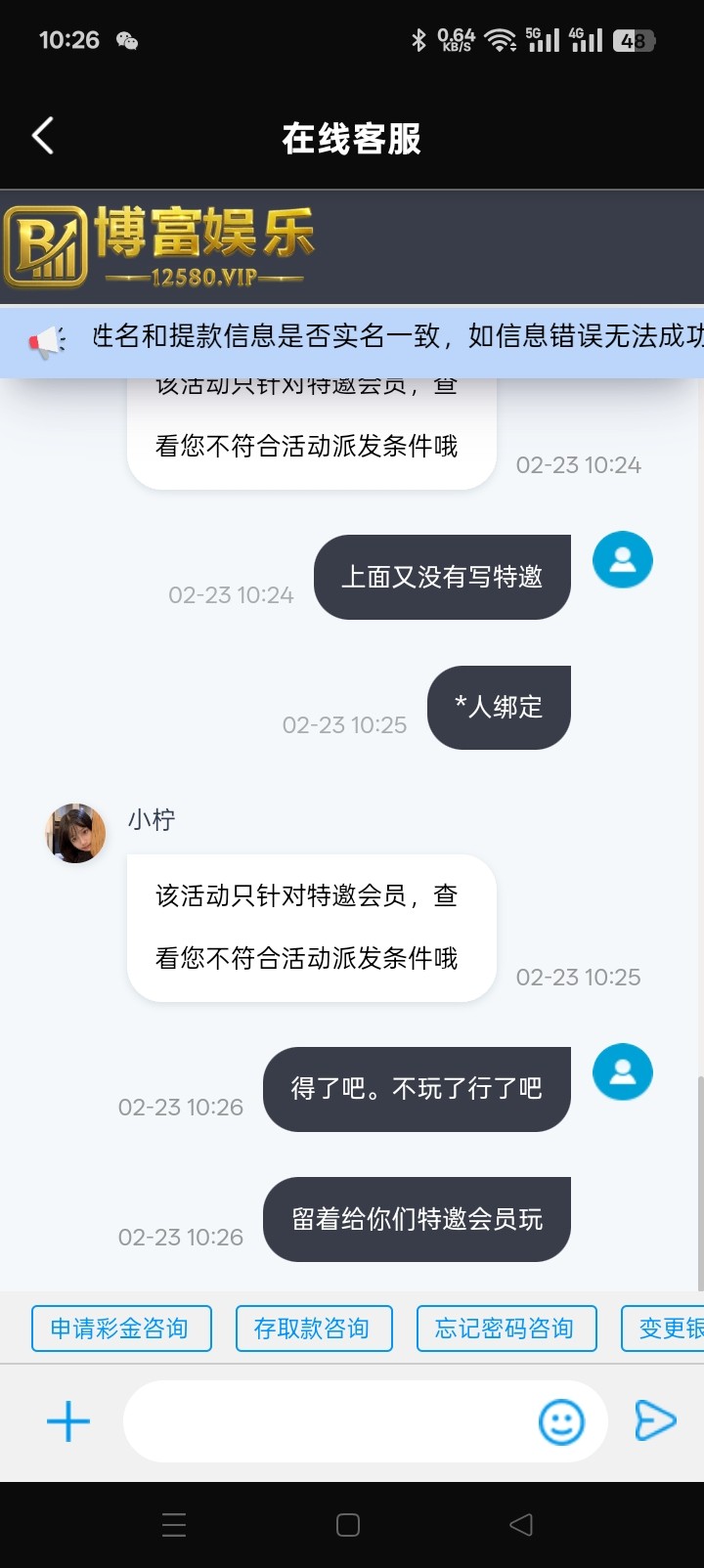Open the 申请彩金咨询 quick reply
Image resolution: width=704 pixels, height=1568 pixels.
120,1328
